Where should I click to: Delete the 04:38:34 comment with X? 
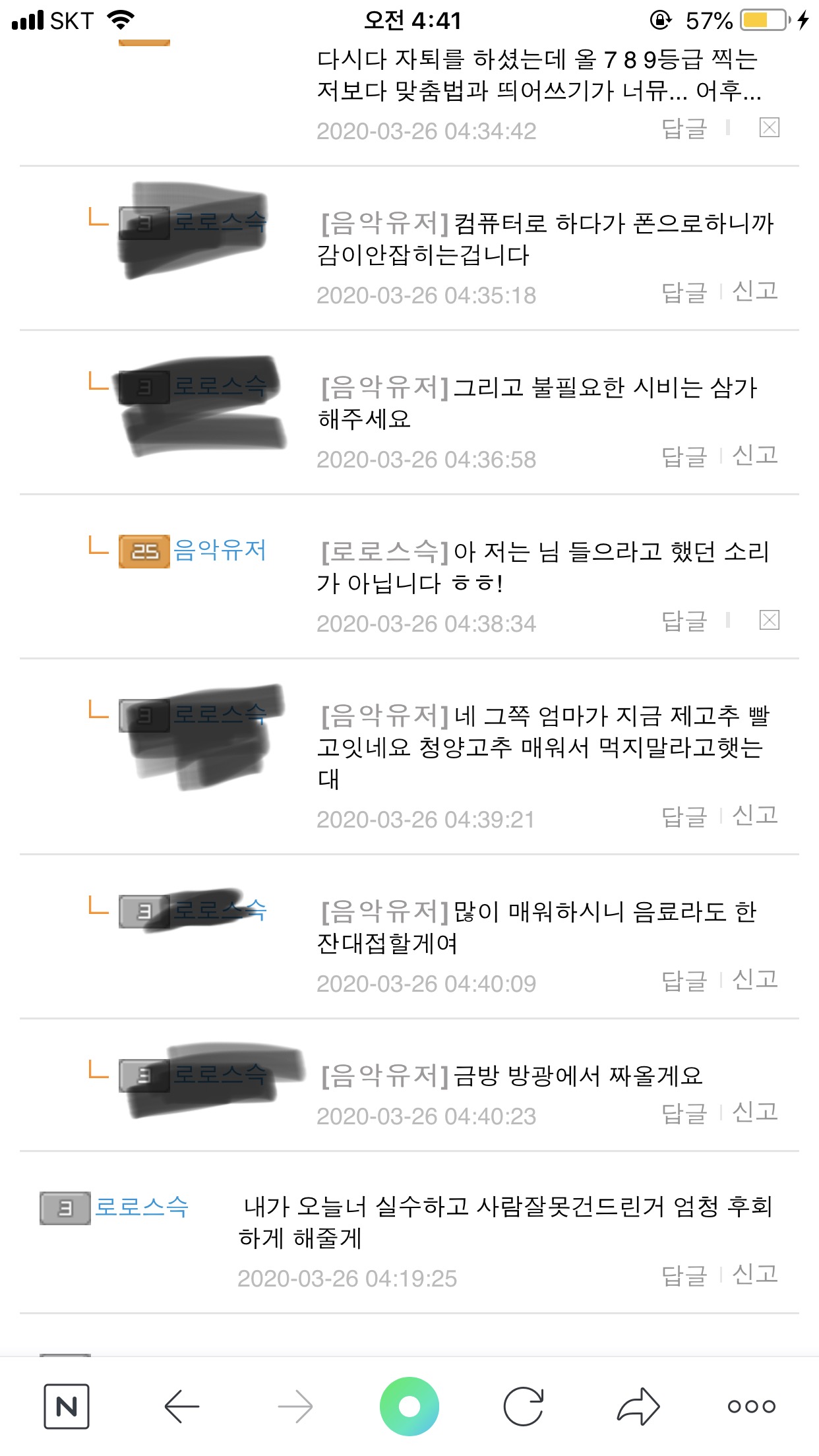tap(769, 620)
